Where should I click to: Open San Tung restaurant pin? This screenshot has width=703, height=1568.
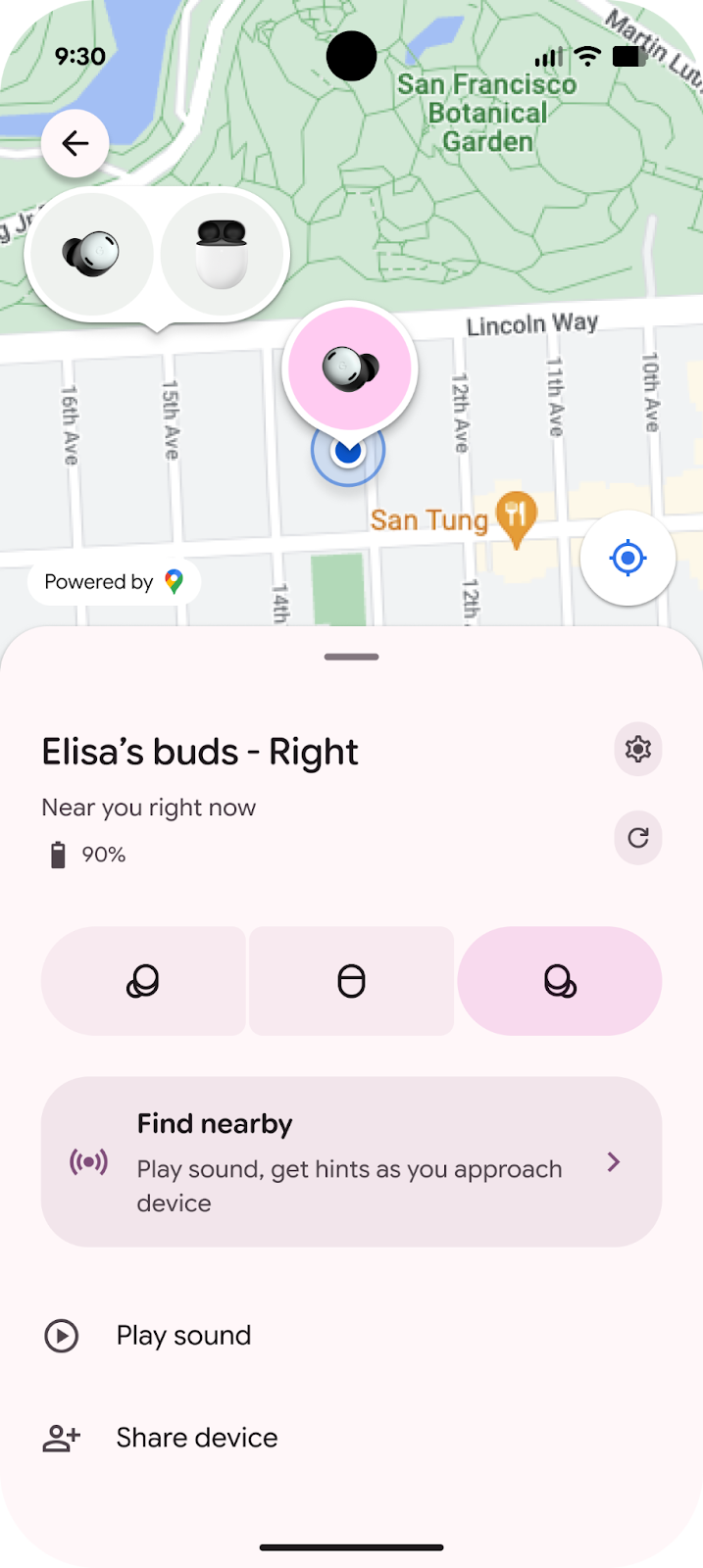point(516,516)
